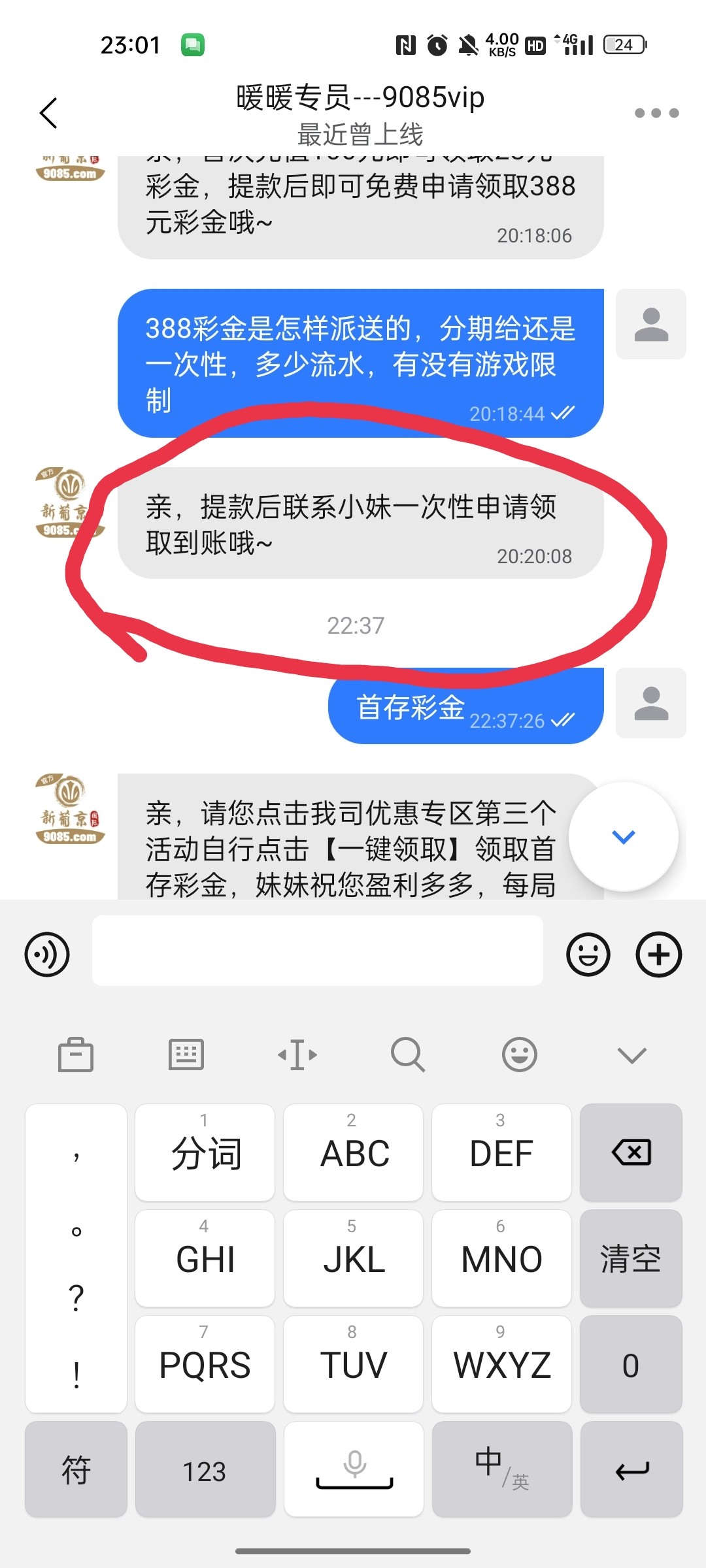Collapse the keyboard with the down chevron
This screenshot has width=706, height=1568.
click(630, 1054)
